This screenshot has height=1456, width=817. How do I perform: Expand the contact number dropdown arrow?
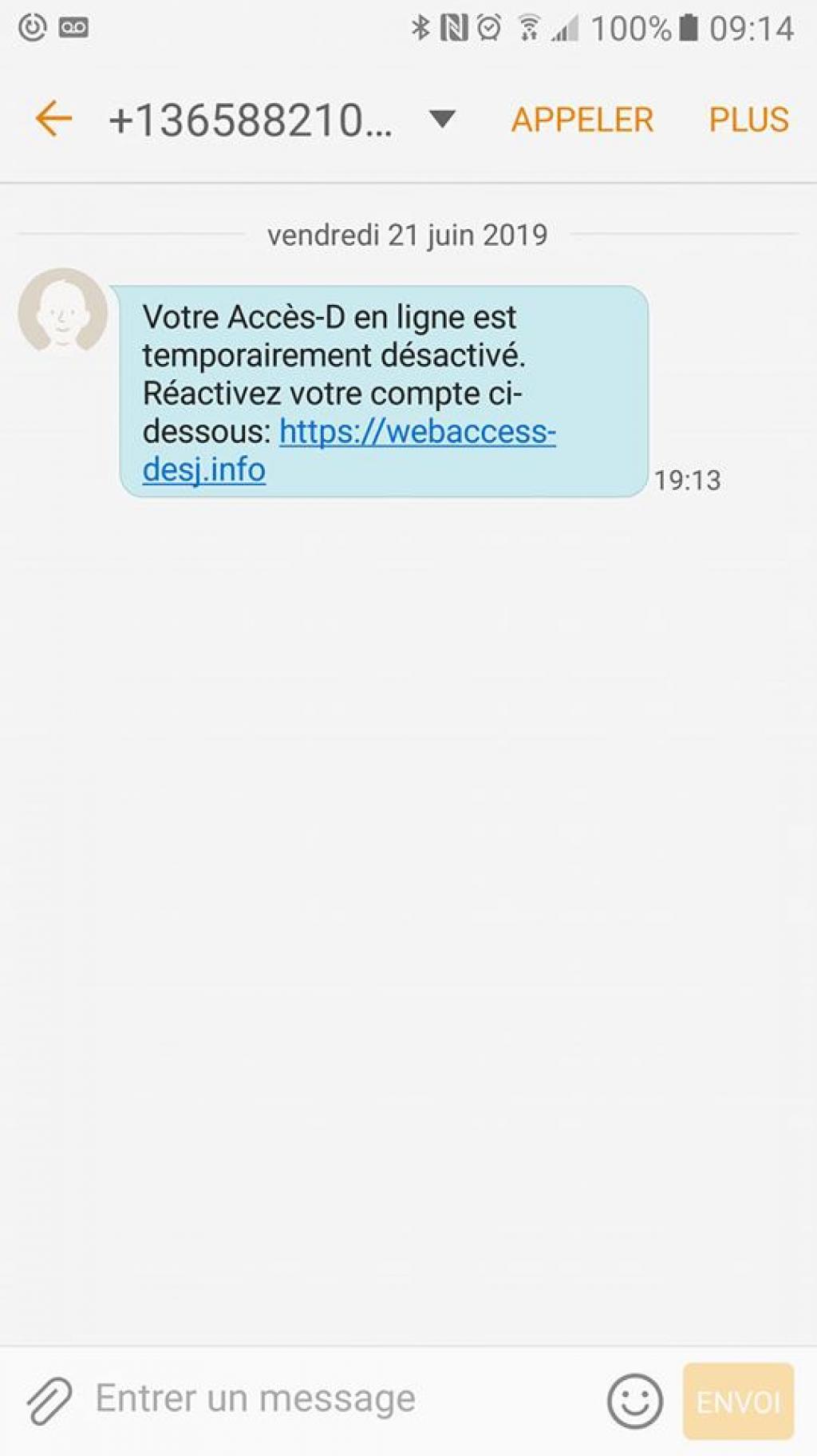coord(441,120)
